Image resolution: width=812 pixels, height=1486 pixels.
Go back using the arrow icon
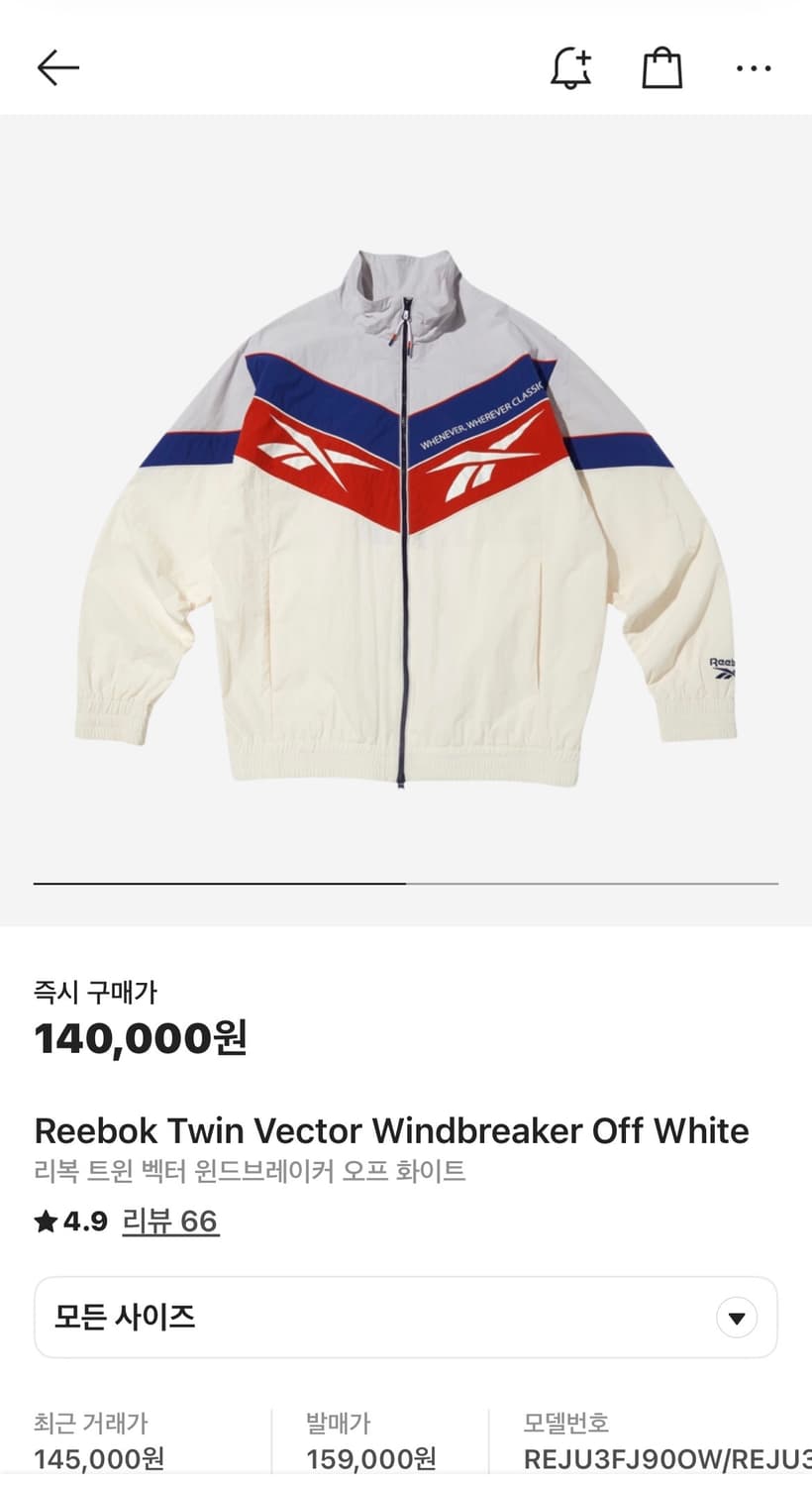click(x=57, y=67)
